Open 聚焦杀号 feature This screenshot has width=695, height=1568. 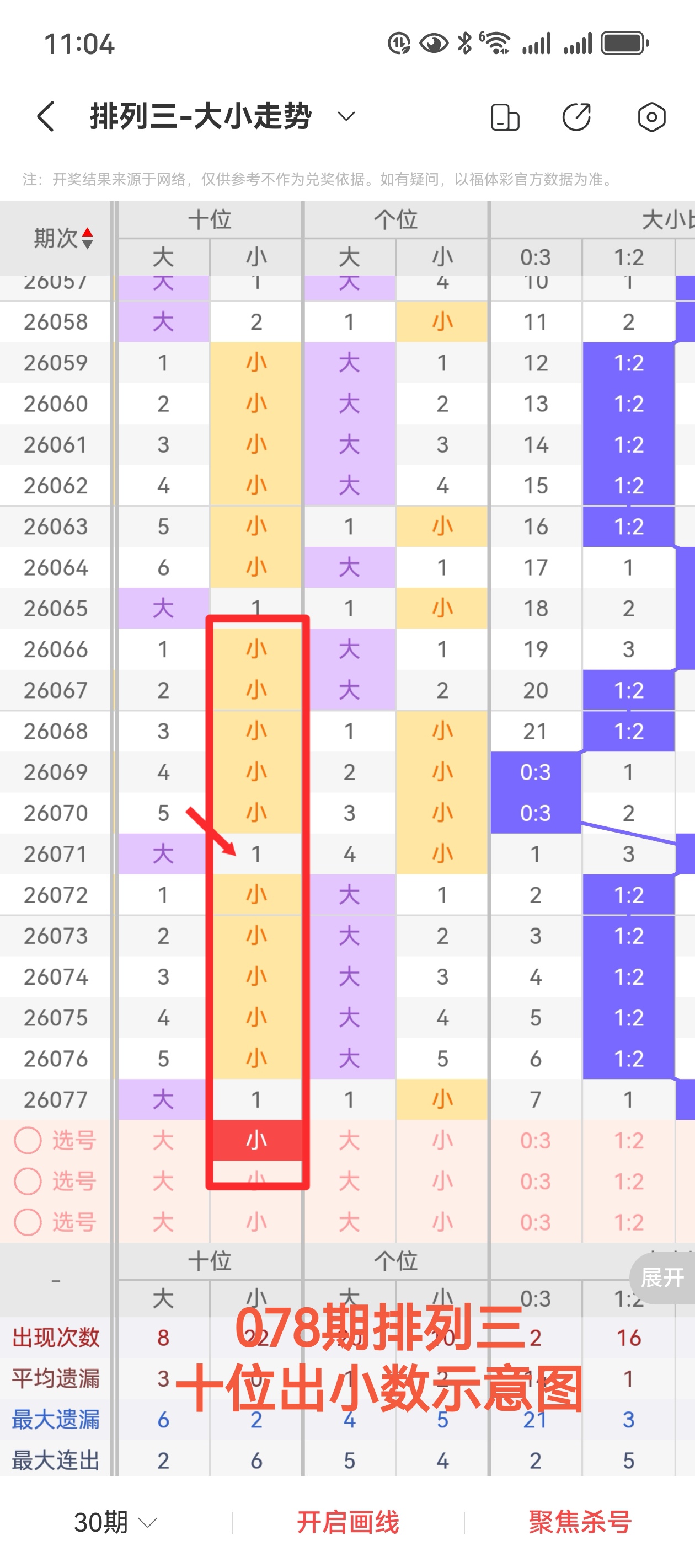580,1522
